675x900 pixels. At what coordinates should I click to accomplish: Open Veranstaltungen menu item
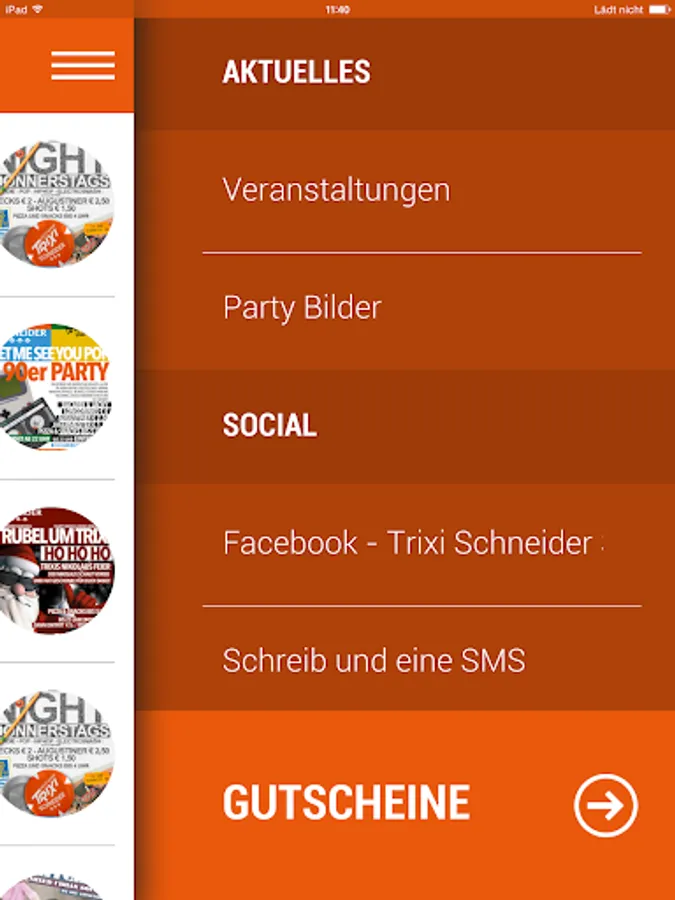(x=336, y=190)
